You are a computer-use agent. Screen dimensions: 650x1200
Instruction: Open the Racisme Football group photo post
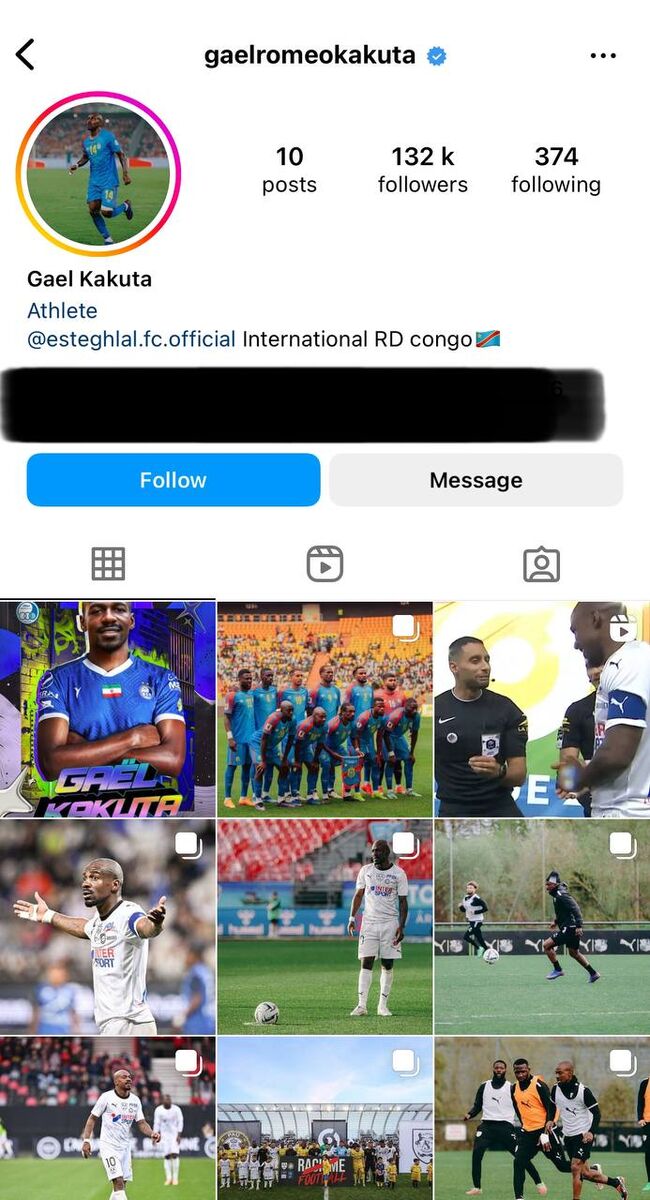tap(325, 1118)
